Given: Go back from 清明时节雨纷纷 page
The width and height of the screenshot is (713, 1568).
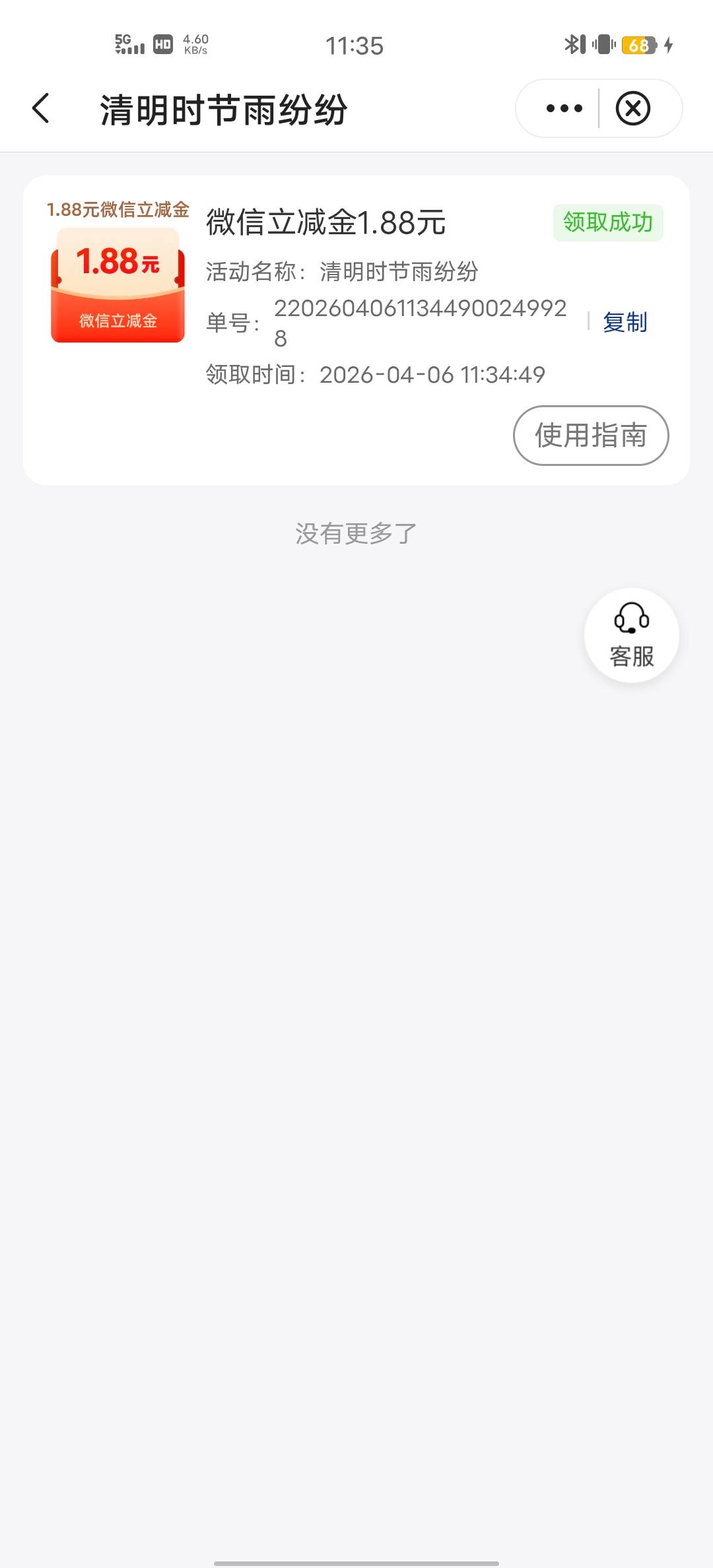Looking at the screenshot, I should click(x=41, y=108).
